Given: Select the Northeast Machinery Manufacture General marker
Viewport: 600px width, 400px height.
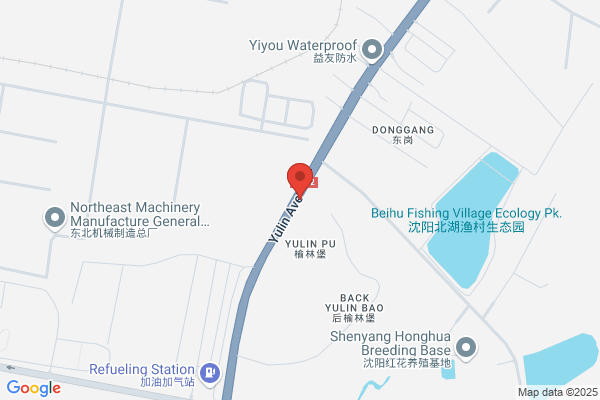Looking at the screenshot, I should click(55, 219).
